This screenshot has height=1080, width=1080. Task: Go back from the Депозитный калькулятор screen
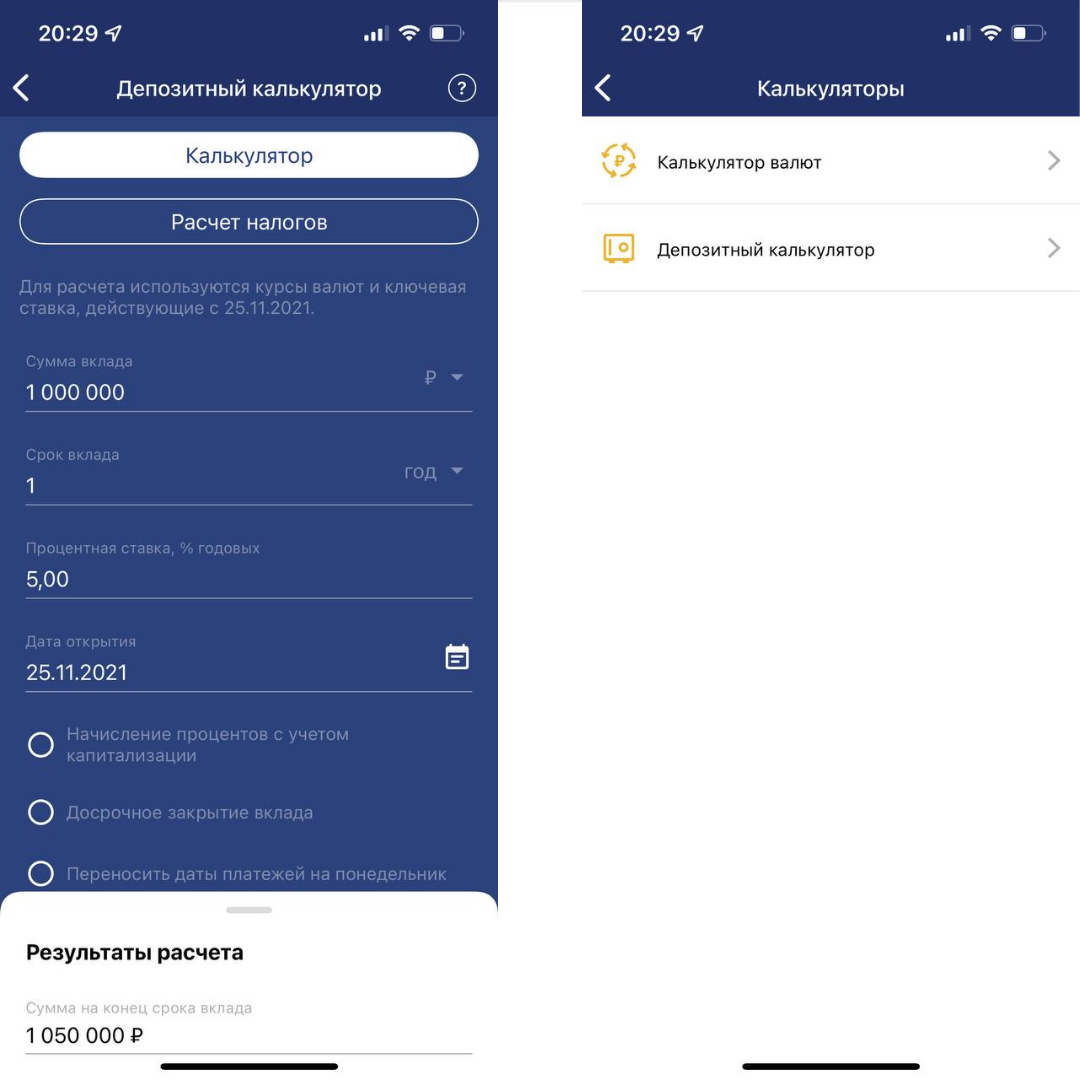click(21, 88)
